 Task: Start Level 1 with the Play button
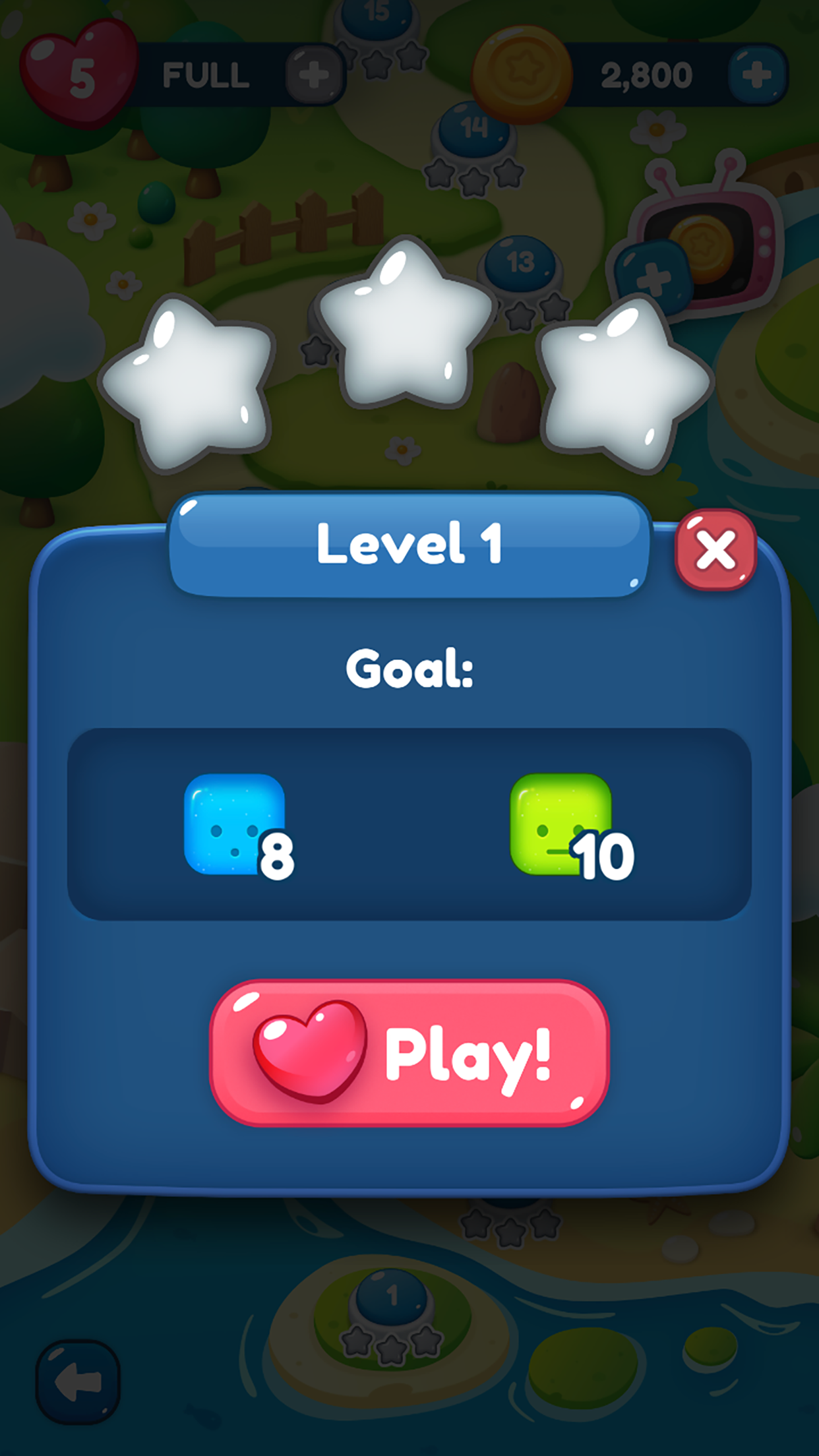point(409,1053)
